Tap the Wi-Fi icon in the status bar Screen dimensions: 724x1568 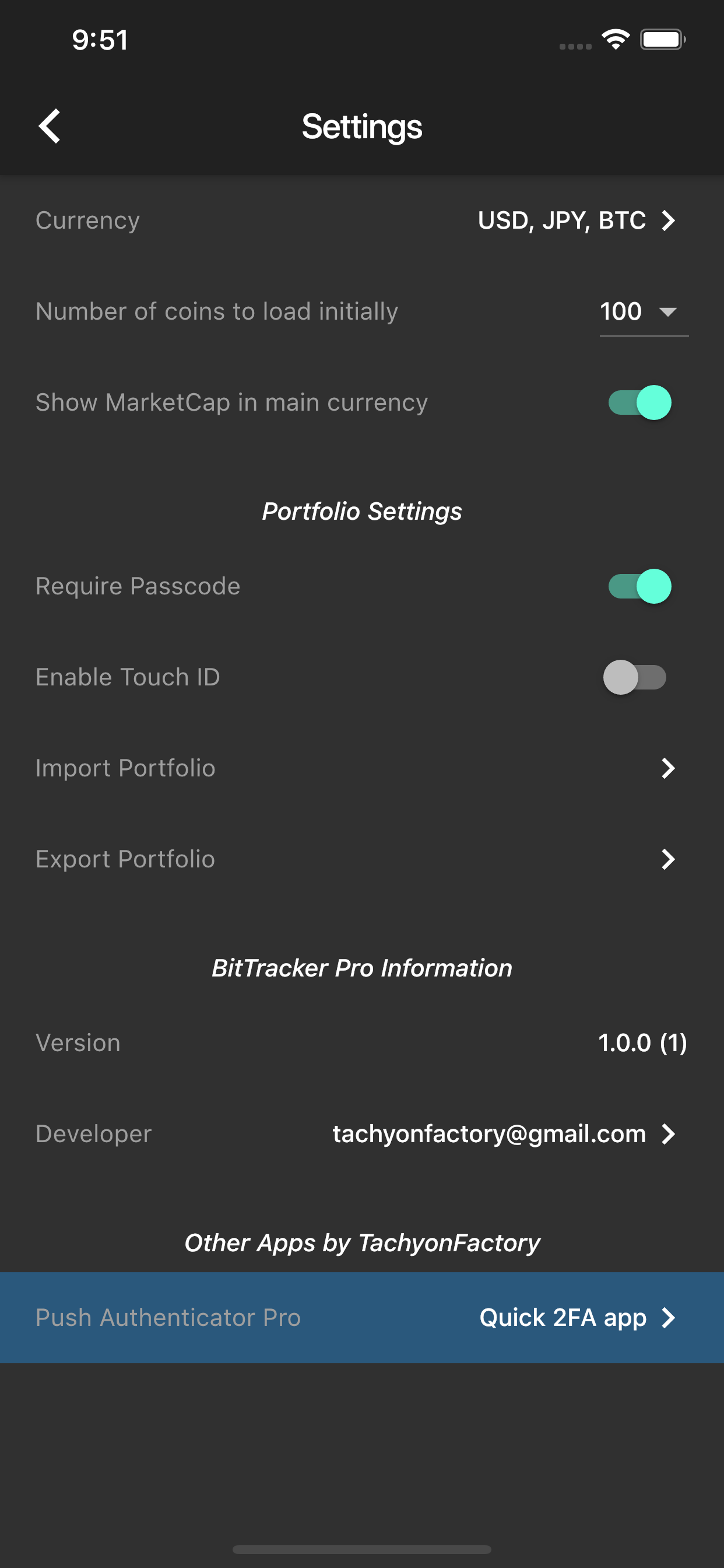(x=614, y=39)
